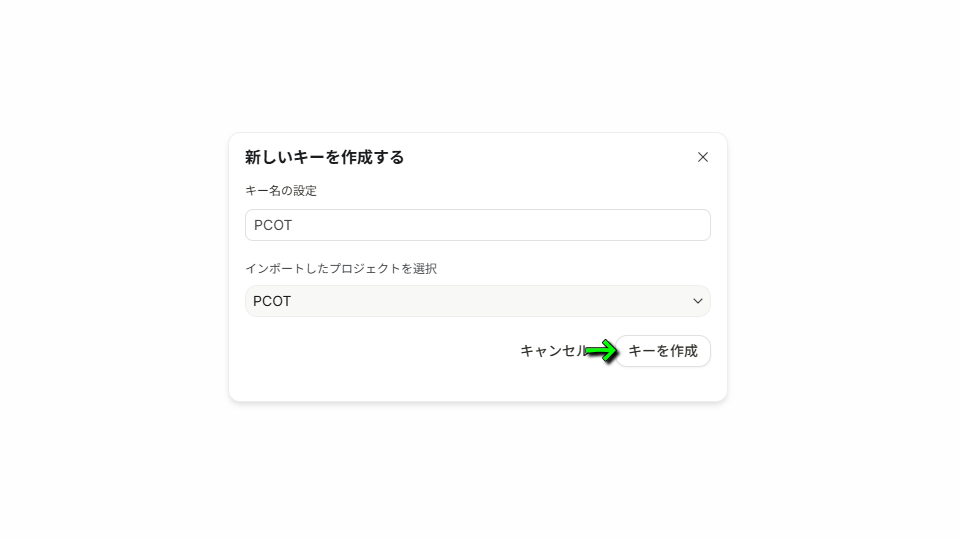
Task: Close the new key dialog
Action: click(703, 157)
